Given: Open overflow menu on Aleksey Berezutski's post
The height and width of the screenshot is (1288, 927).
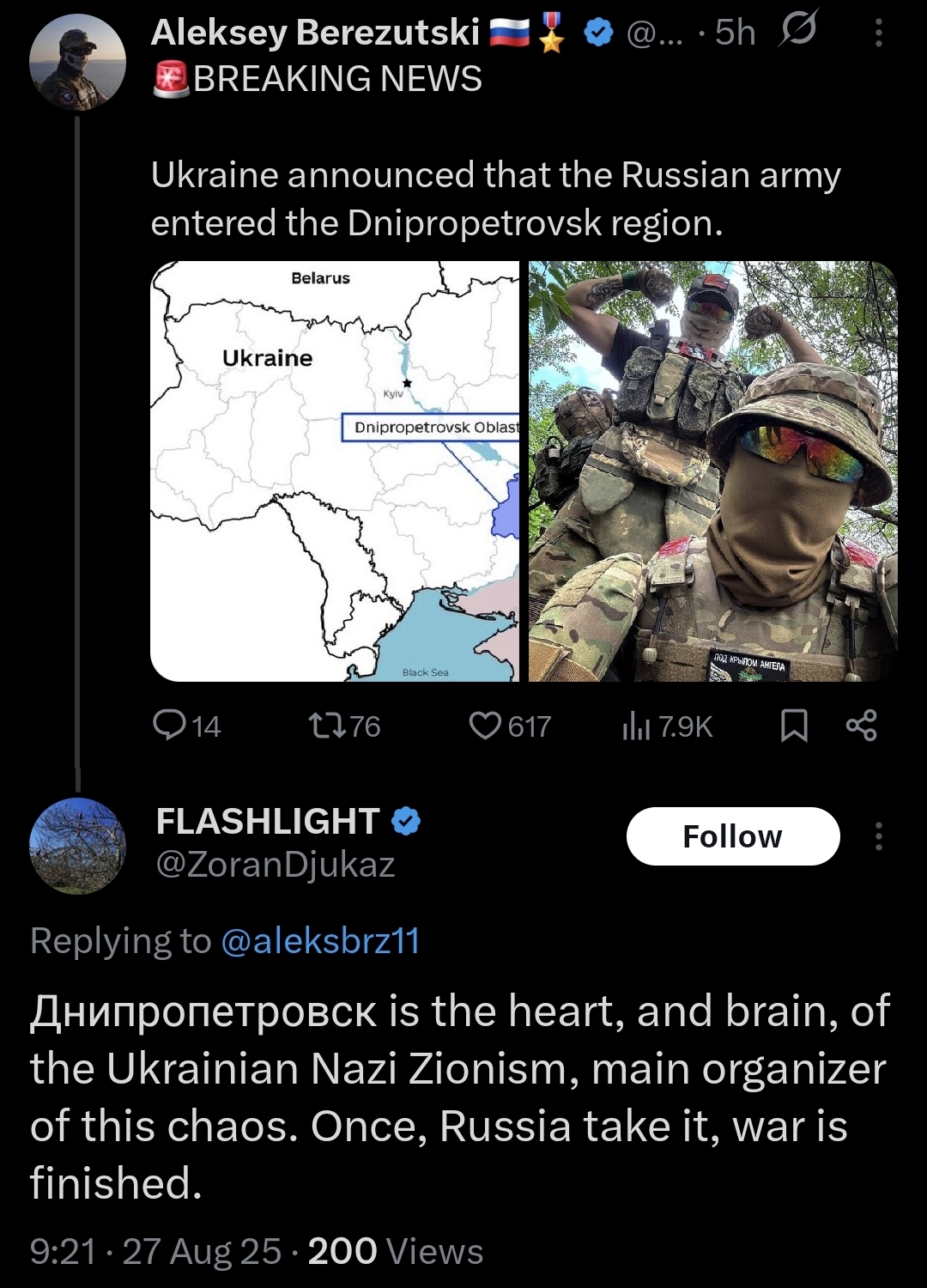Looking at the screenshot, I should click(878, 33).
